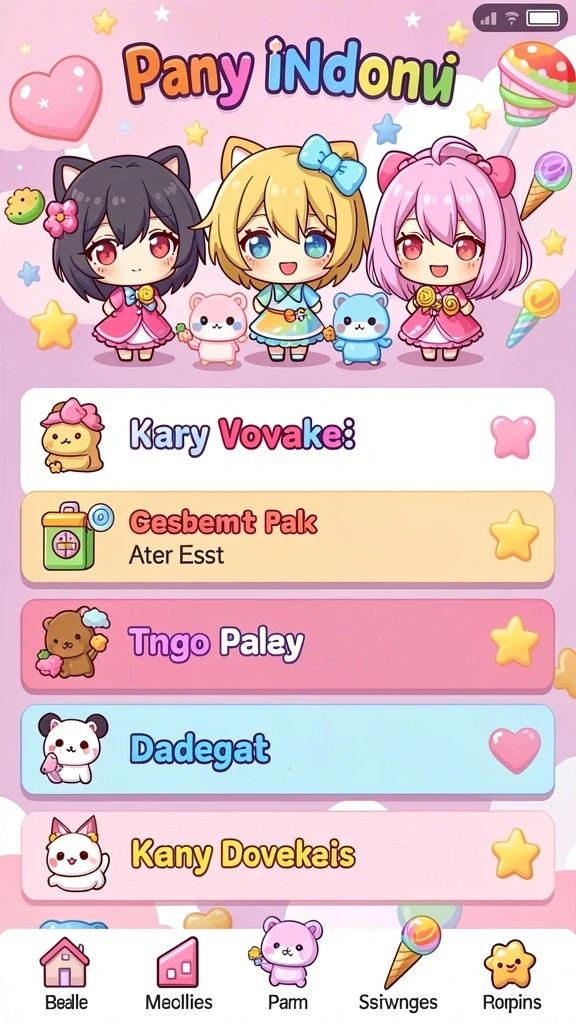The height and width of the screenshot is (1024, 576).
Task: Switch to the Bealle tab
Action: coord(65,973)
